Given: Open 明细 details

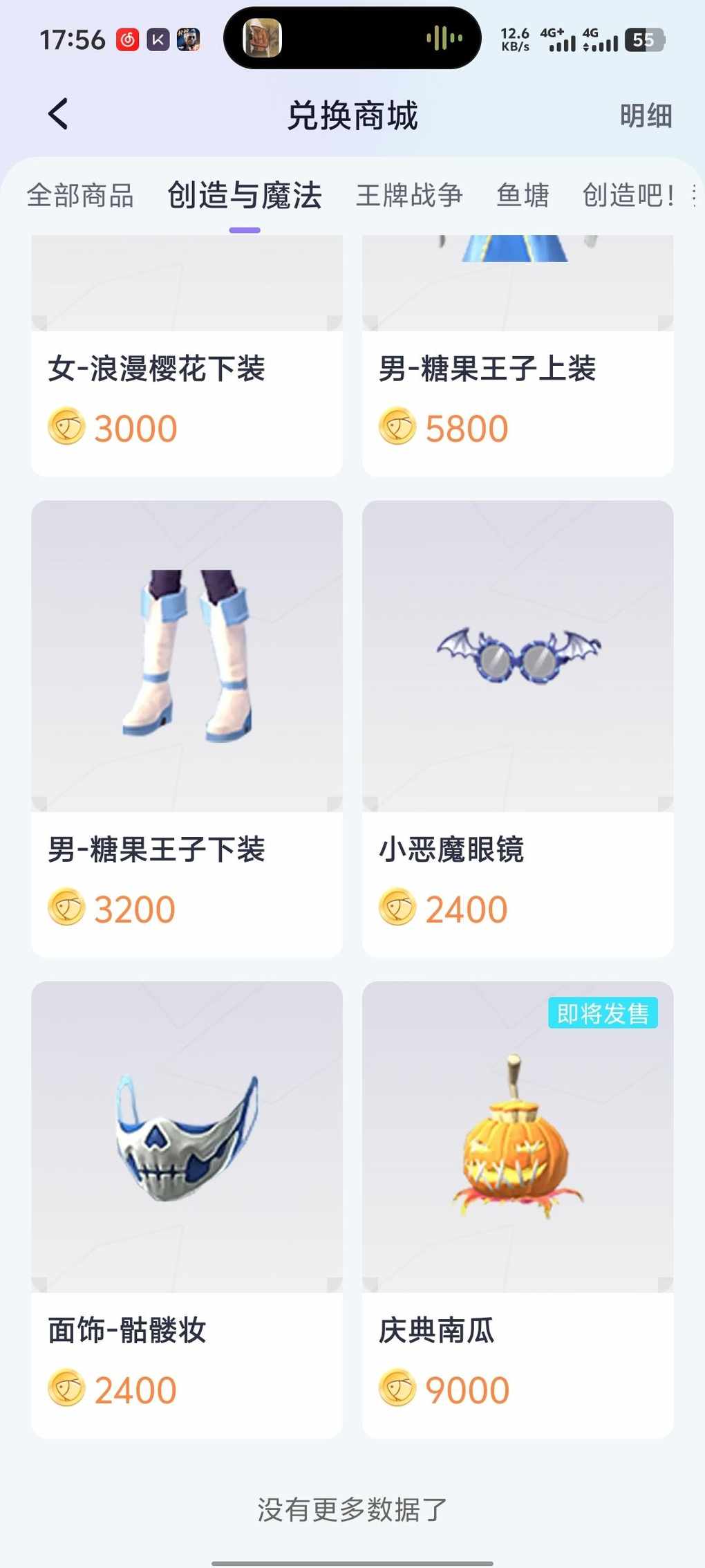Looking at the screenshot, I should point(646,116).
